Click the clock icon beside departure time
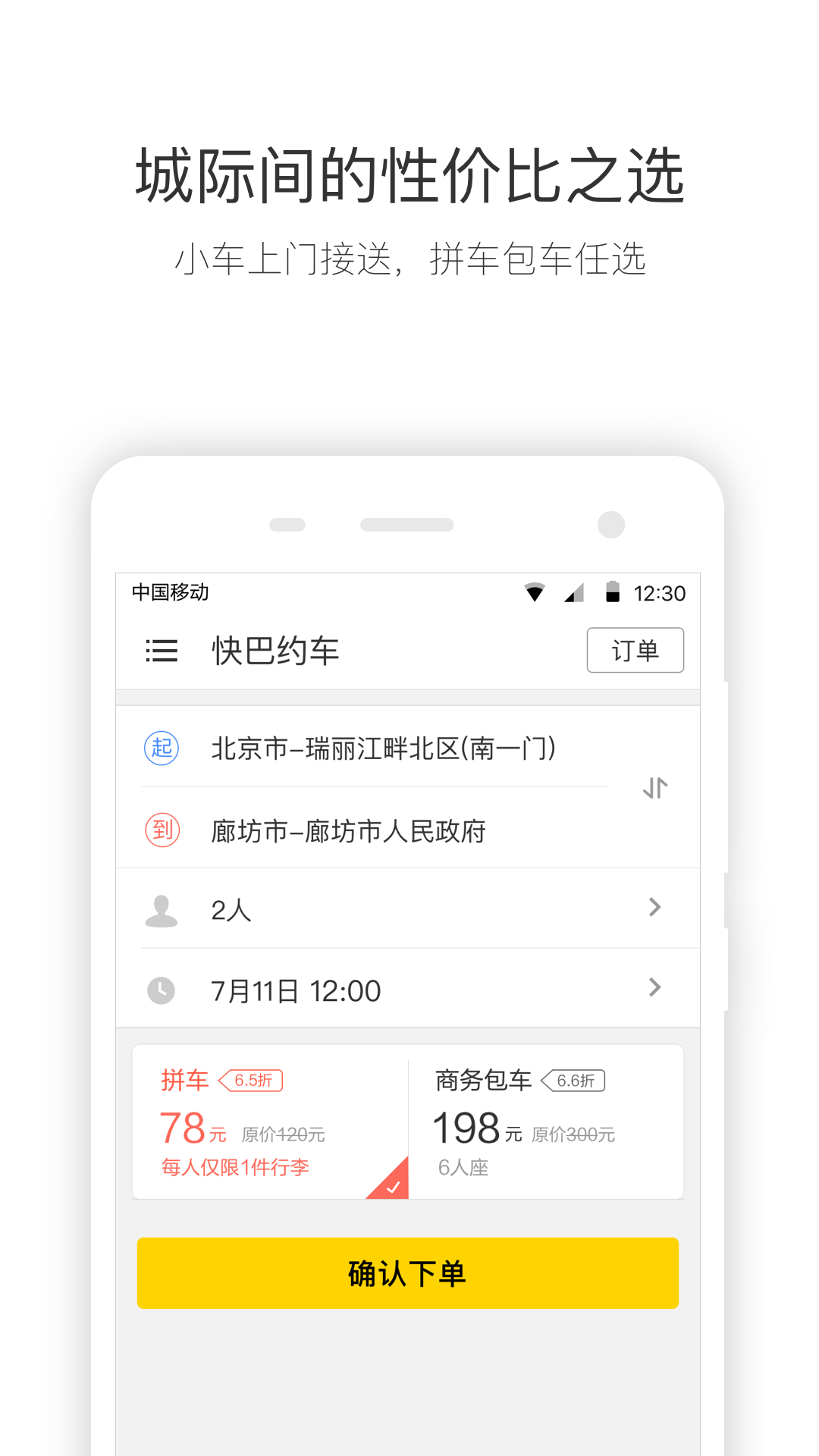Image resolution: width=819 pixels, height=1456 pixels. pos(161,989)
